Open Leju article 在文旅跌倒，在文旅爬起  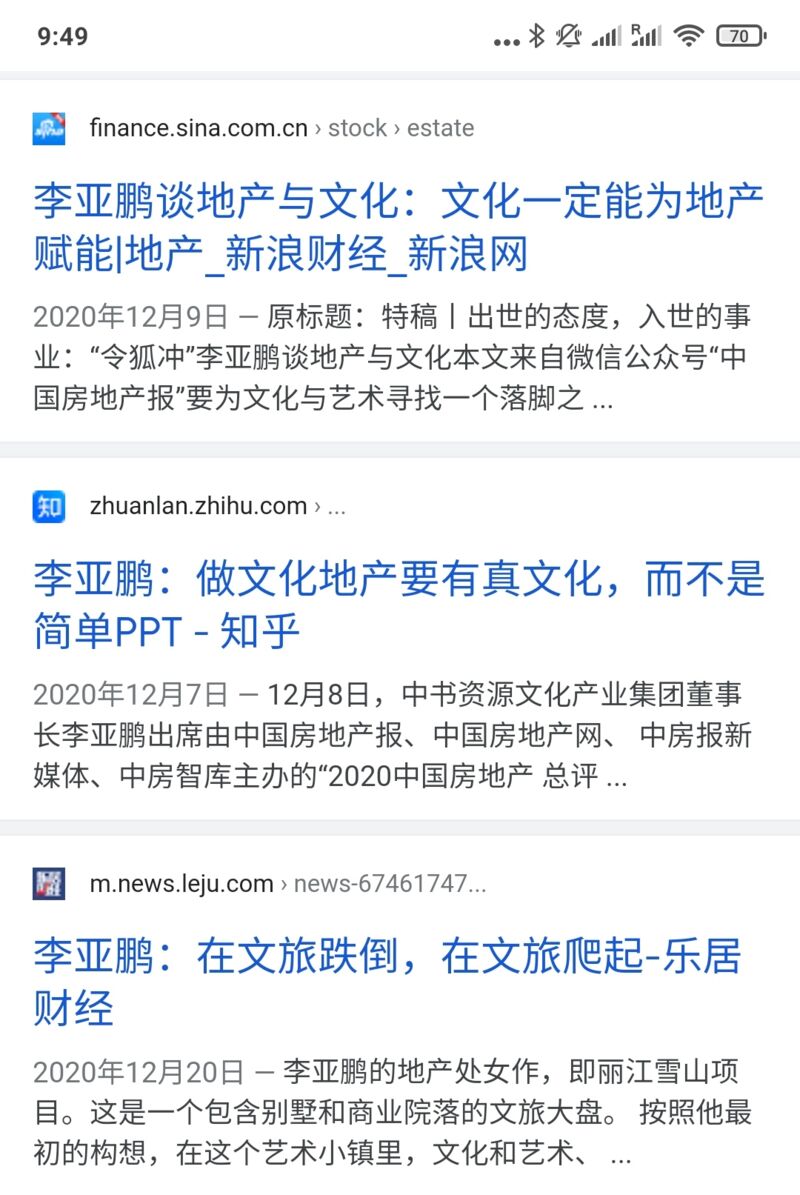(x=386, y=981)
